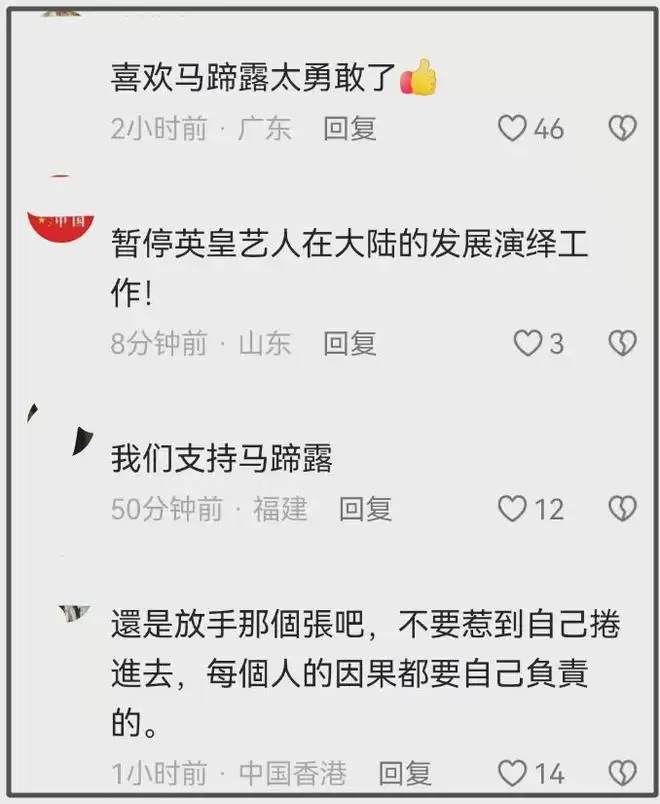The image size is (660, 804).
Task: Like the comment from 广东 with 46 likes
Action: 512,128
